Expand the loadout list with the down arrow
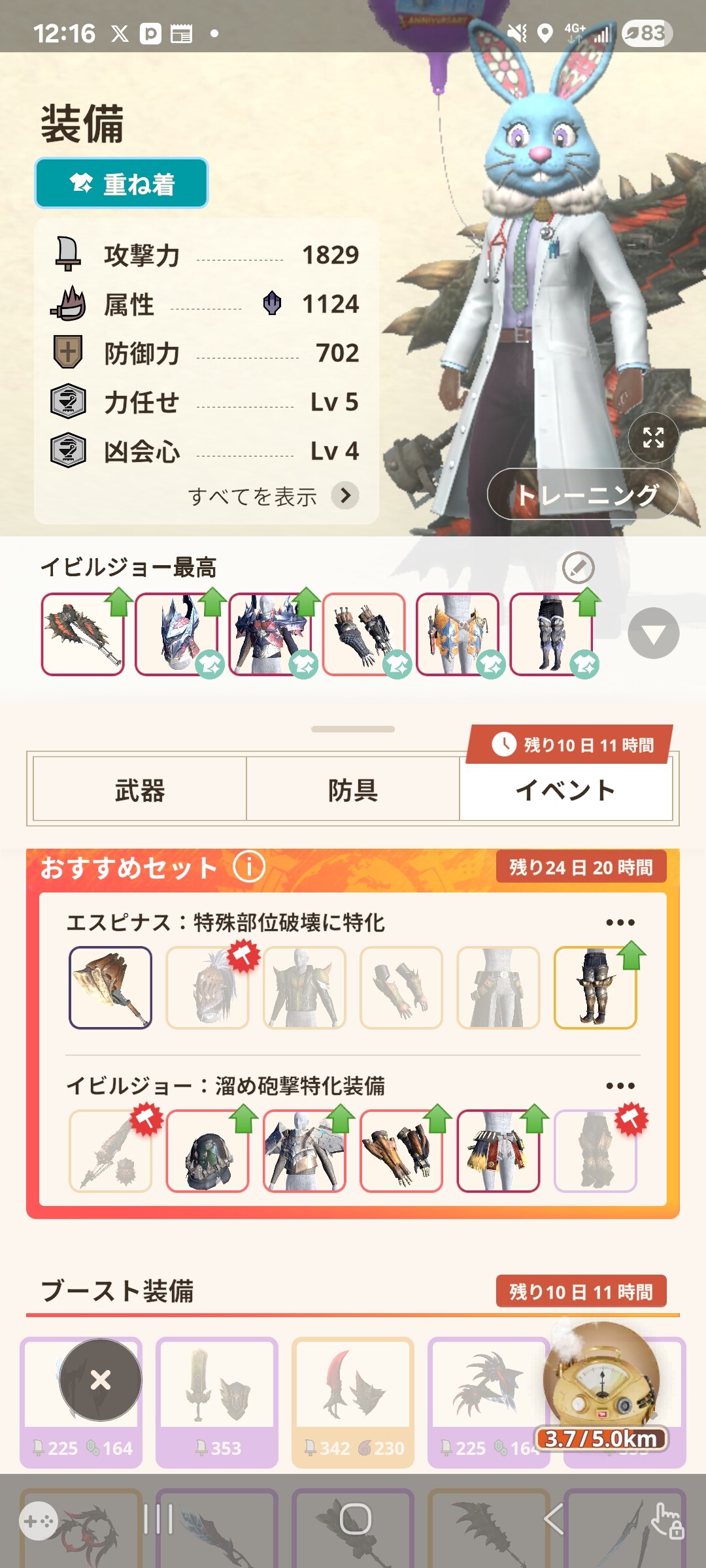The image size is (706, 1568). pos(653,633)
